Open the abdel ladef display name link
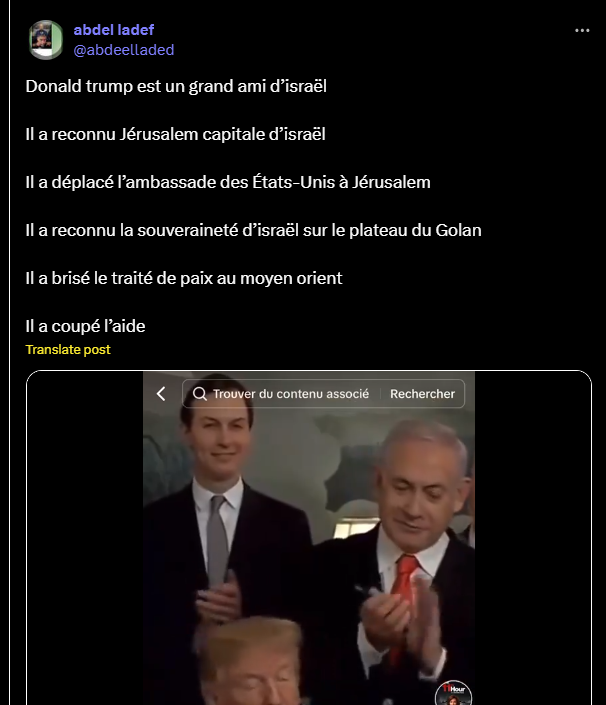Image resolution: width=606 pixels, height=705 pixels. click(113, 29)
